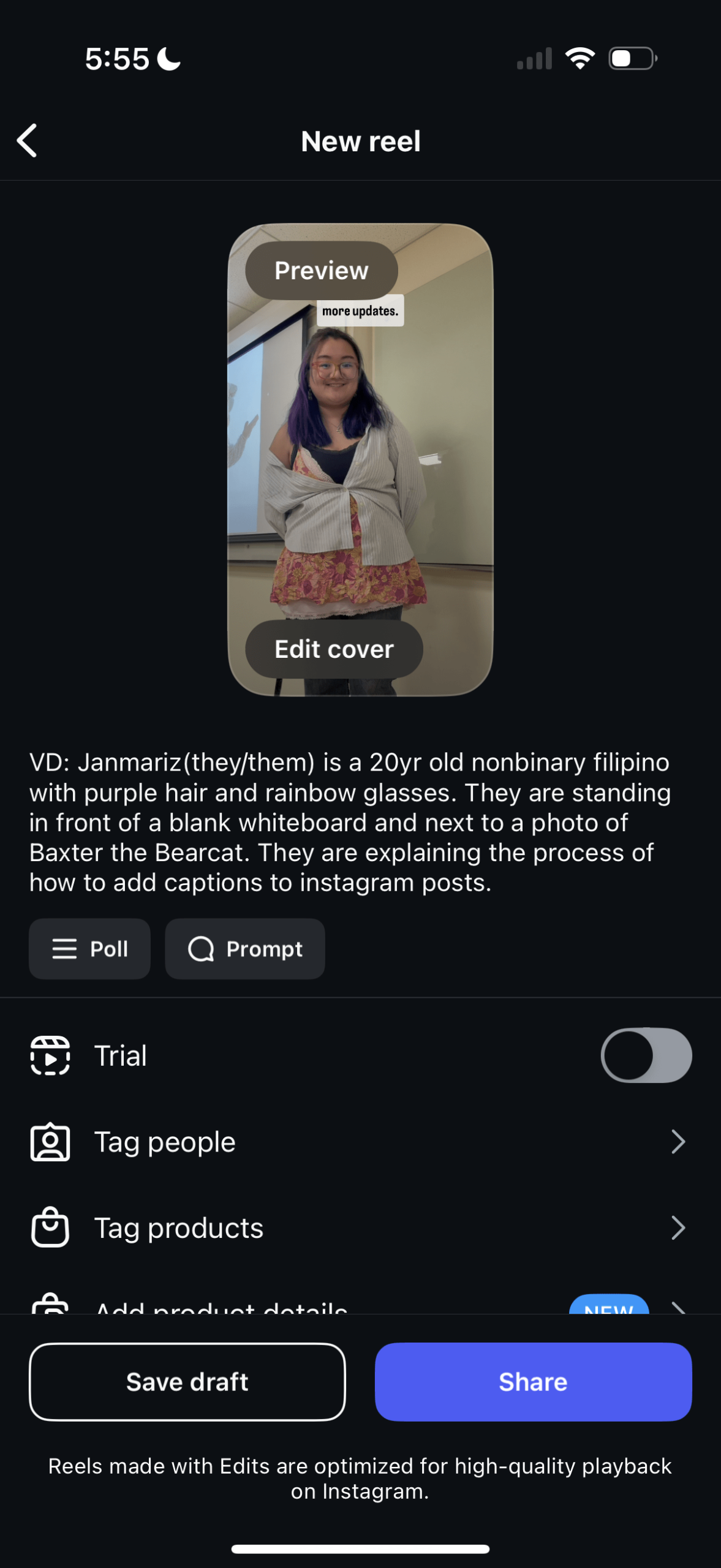Image resolution: width=721 pixels, height=1568 pixels.
Task: Edit the caption text field
Action: point(349,822)
